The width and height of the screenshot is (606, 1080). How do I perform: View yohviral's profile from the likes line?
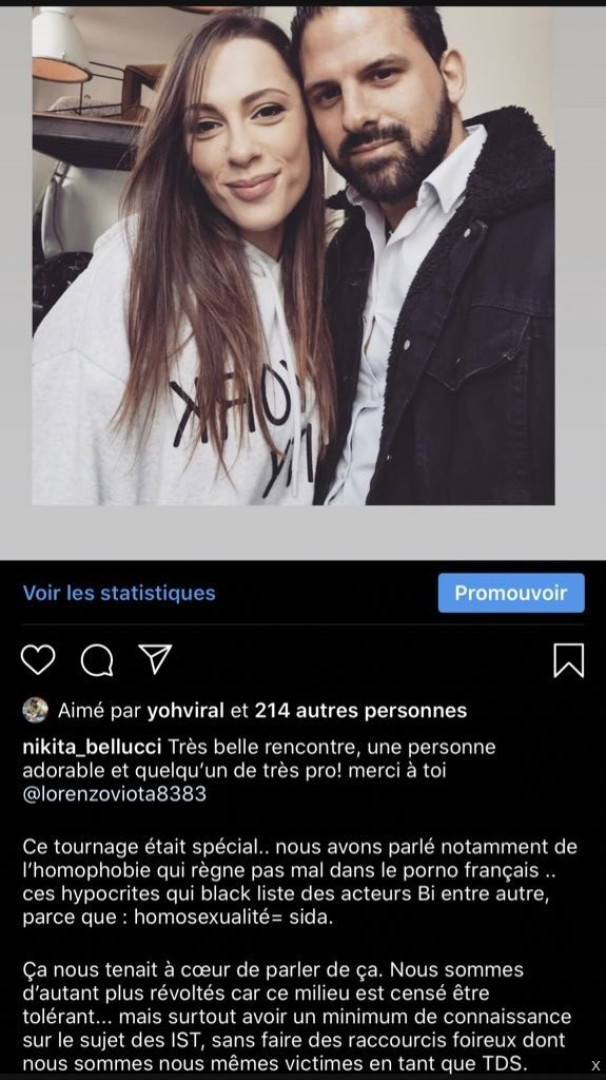coord(185,711)
